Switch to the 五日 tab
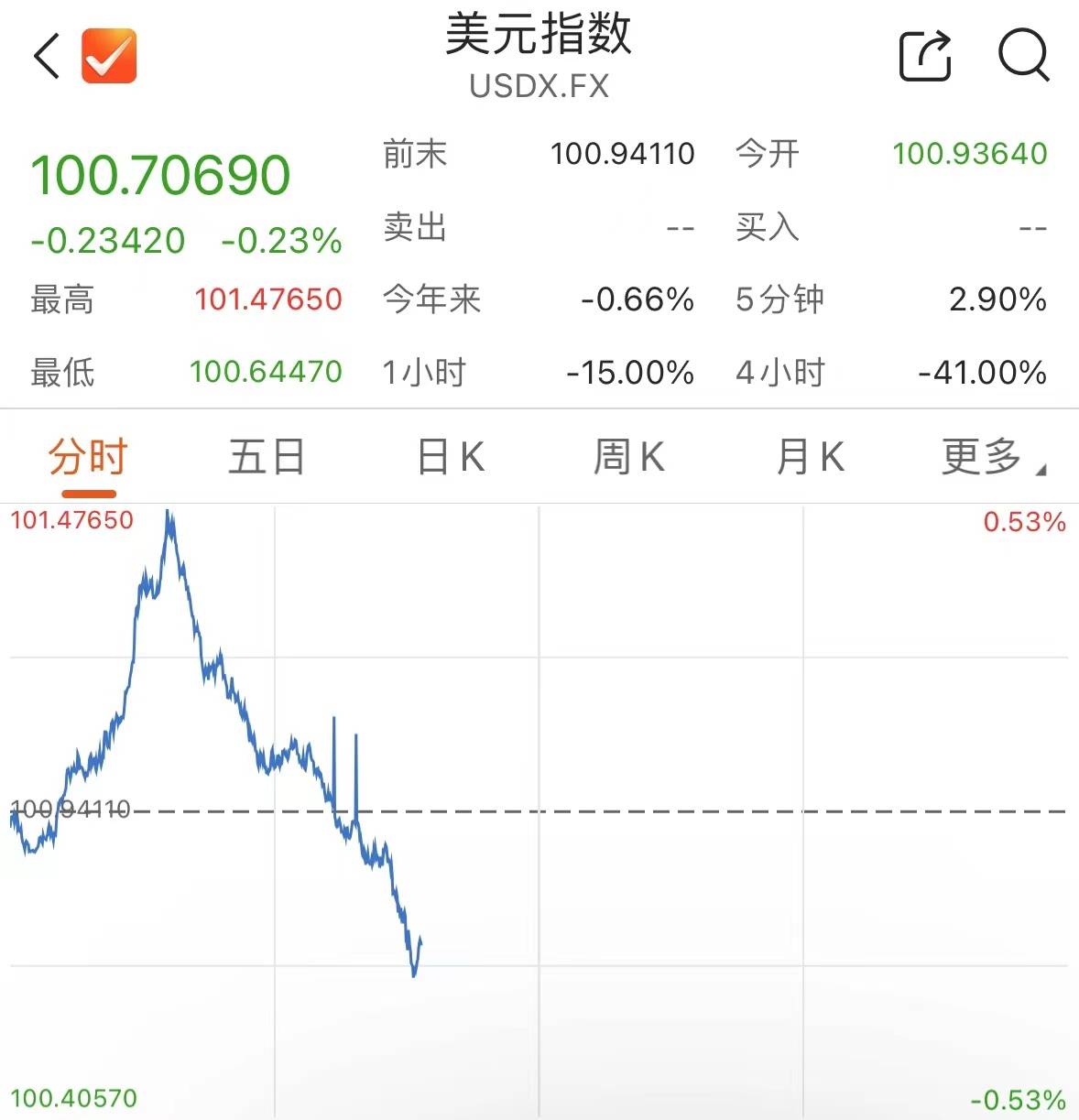This screenshot has height=1120, width=1079. click(x=267, y=455)
